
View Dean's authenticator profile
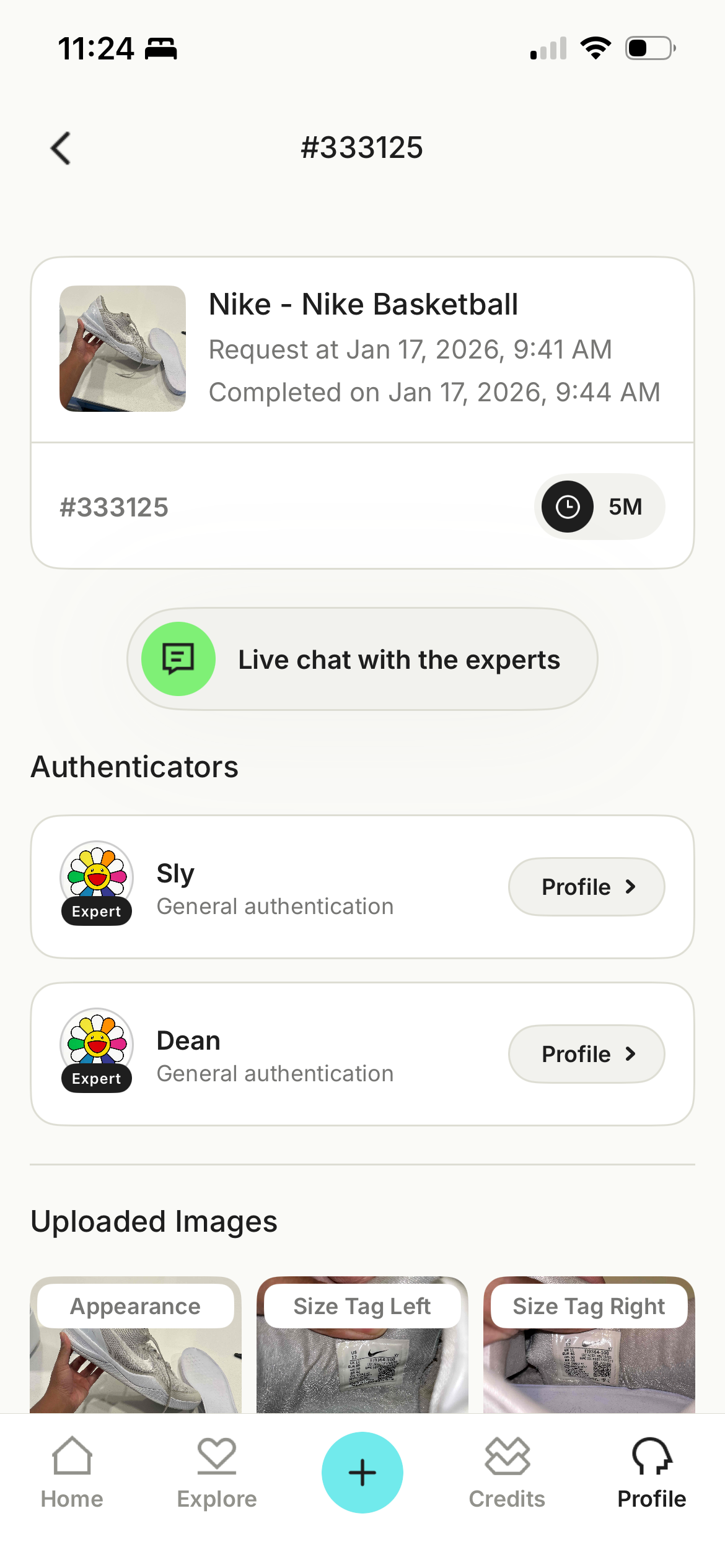coord(586,1054)
